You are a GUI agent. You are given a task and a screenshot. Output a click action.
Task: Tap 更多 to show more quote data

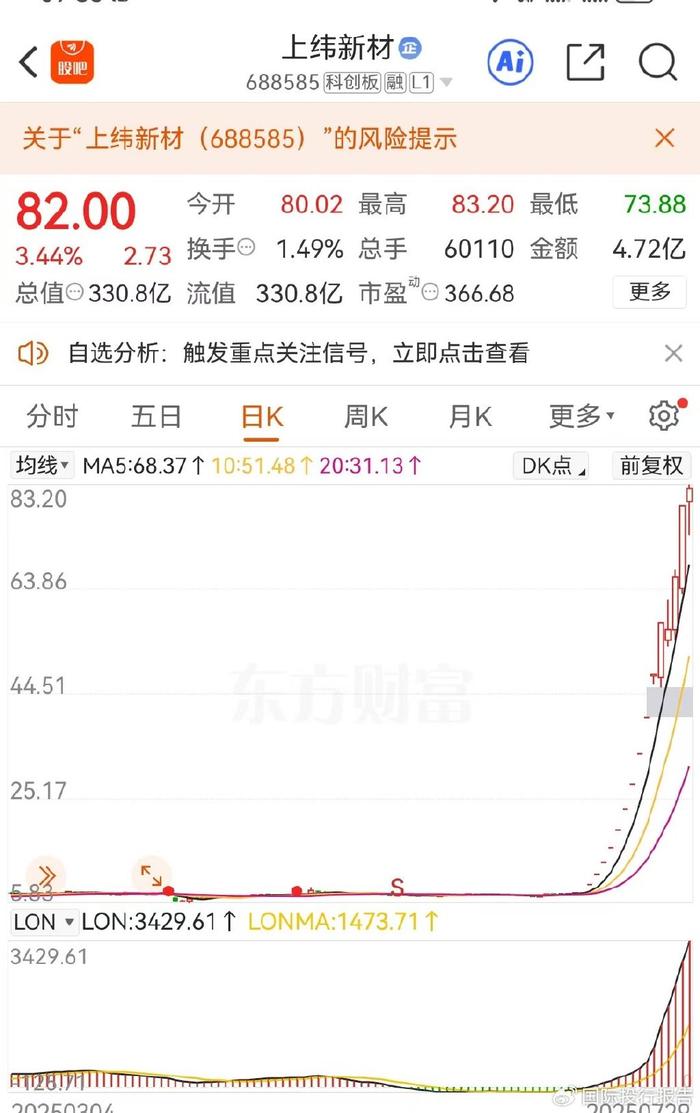[x=650, y=292]
